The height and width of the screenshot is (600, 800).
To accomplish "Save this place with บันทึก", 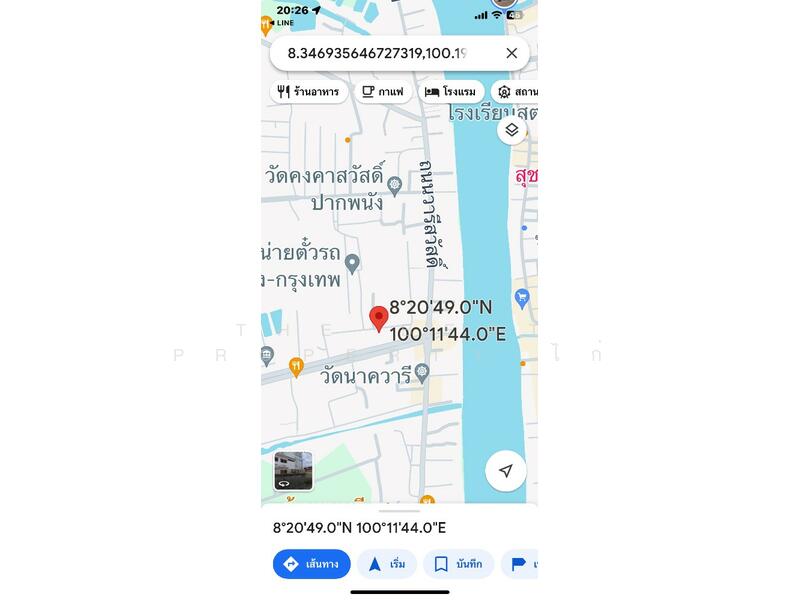I will 458,564.
